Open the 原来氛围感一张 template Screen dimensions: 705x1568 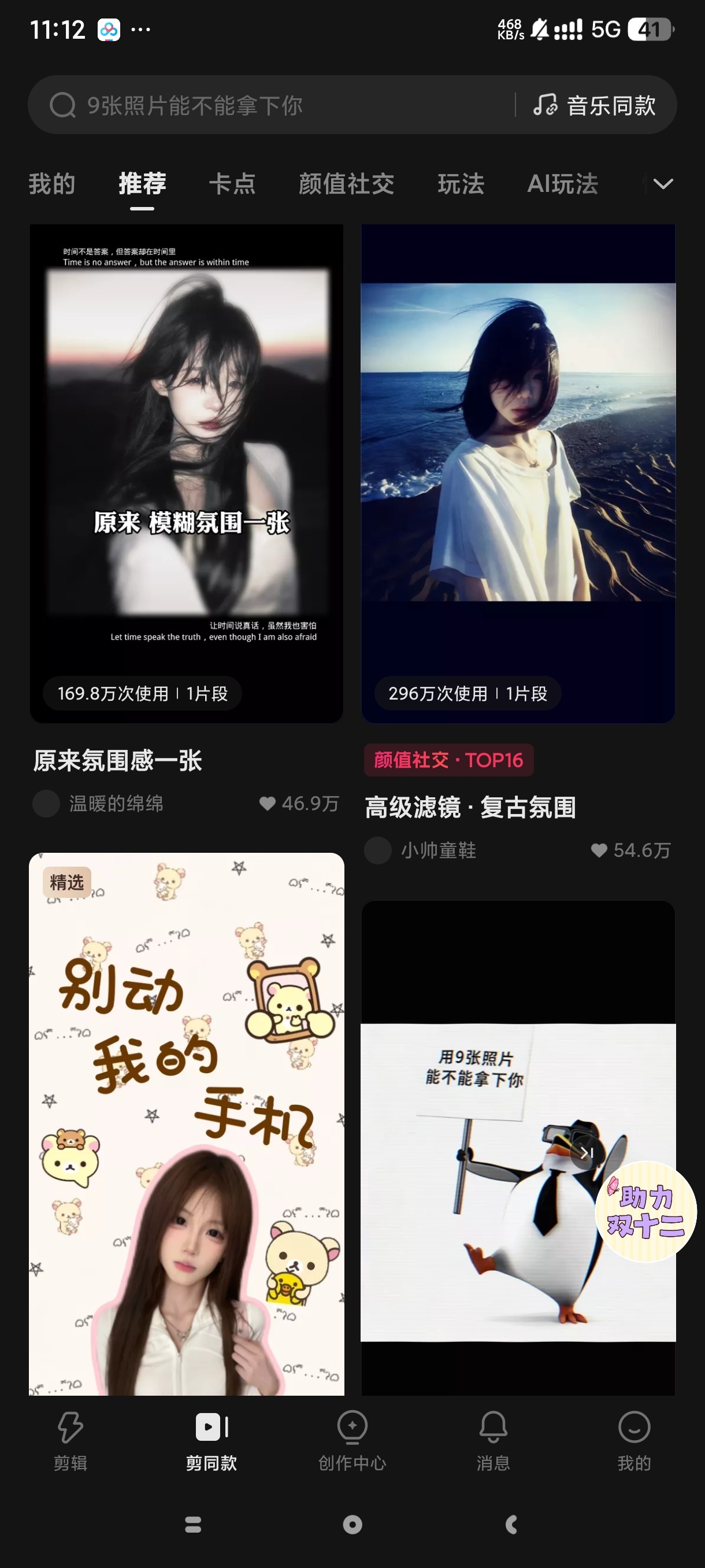(186, 474)
